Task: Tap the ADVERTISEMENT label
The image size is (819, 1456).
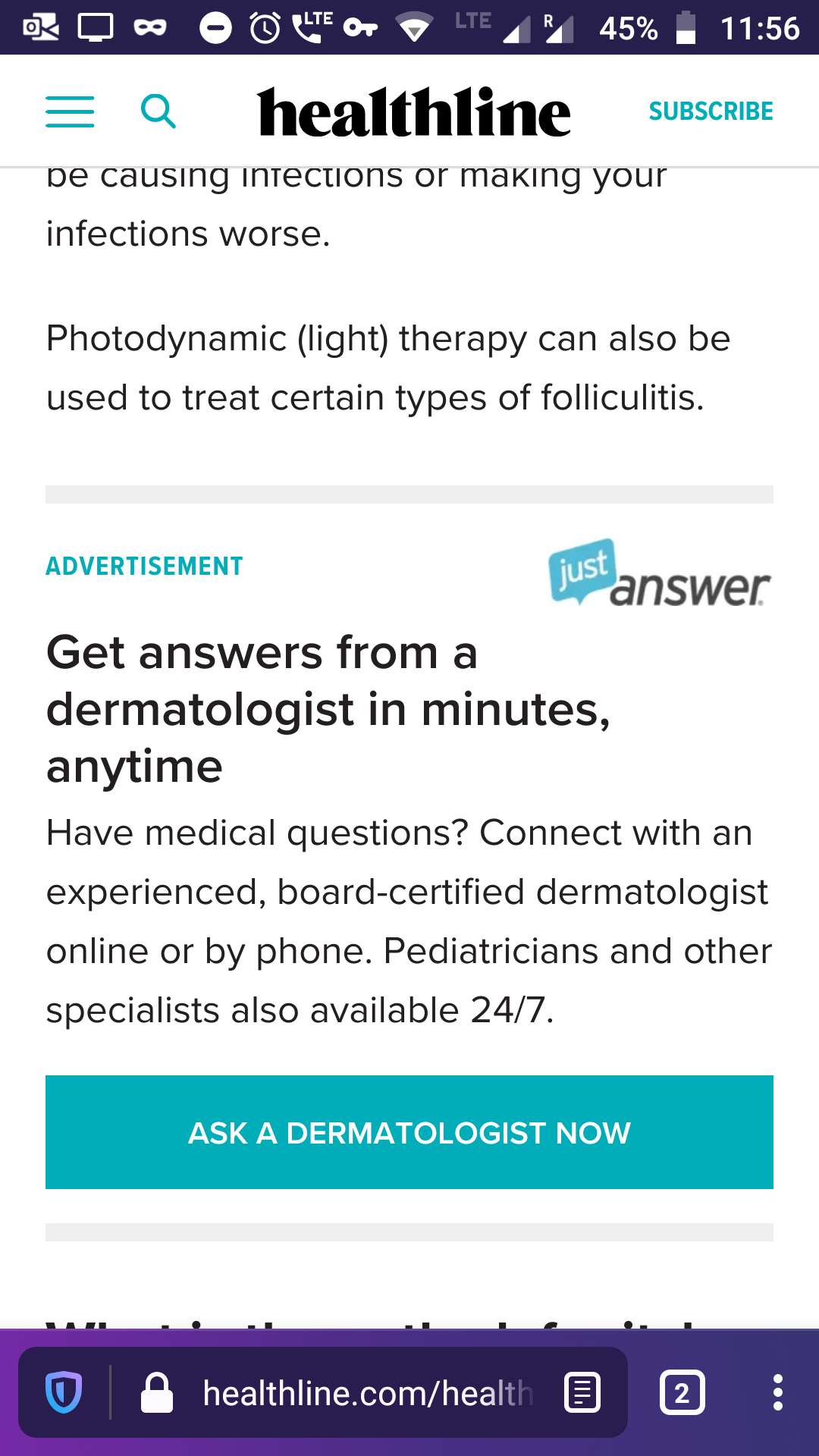Action: coord(144,565)
